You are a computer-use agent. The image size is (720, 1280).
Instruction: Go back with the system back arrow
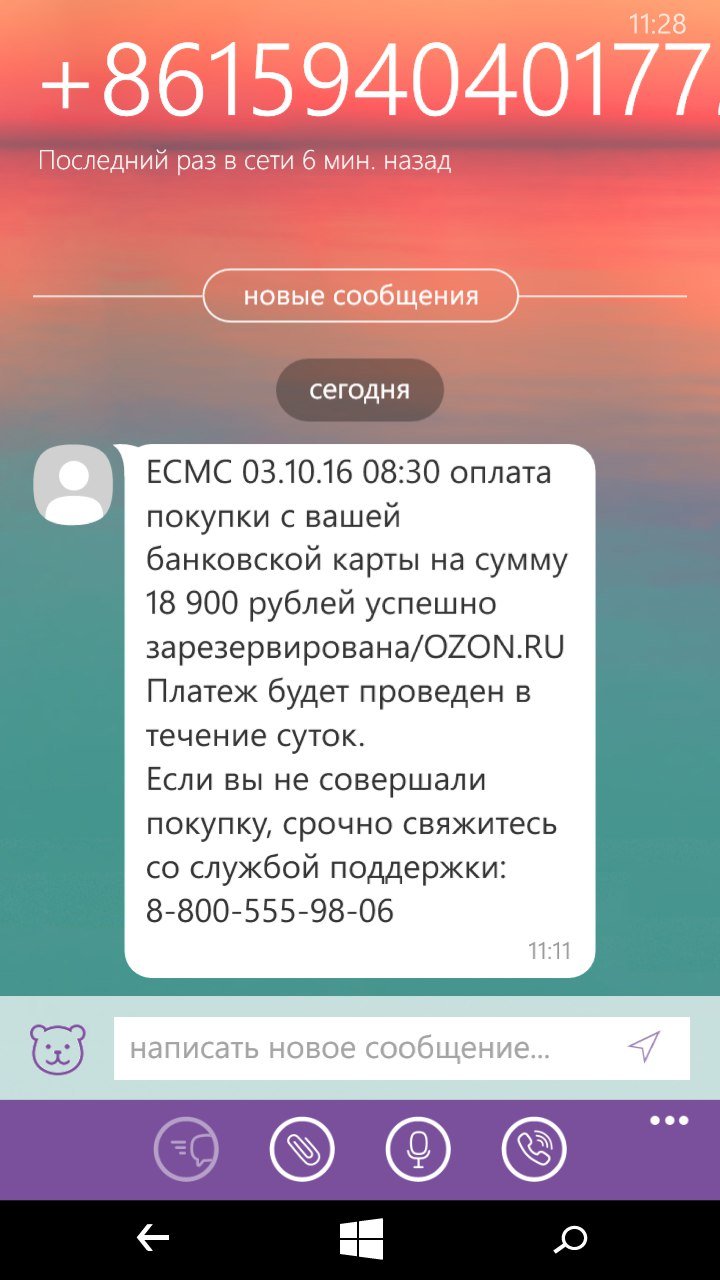pyautogui.click(x=153, y=1240)
